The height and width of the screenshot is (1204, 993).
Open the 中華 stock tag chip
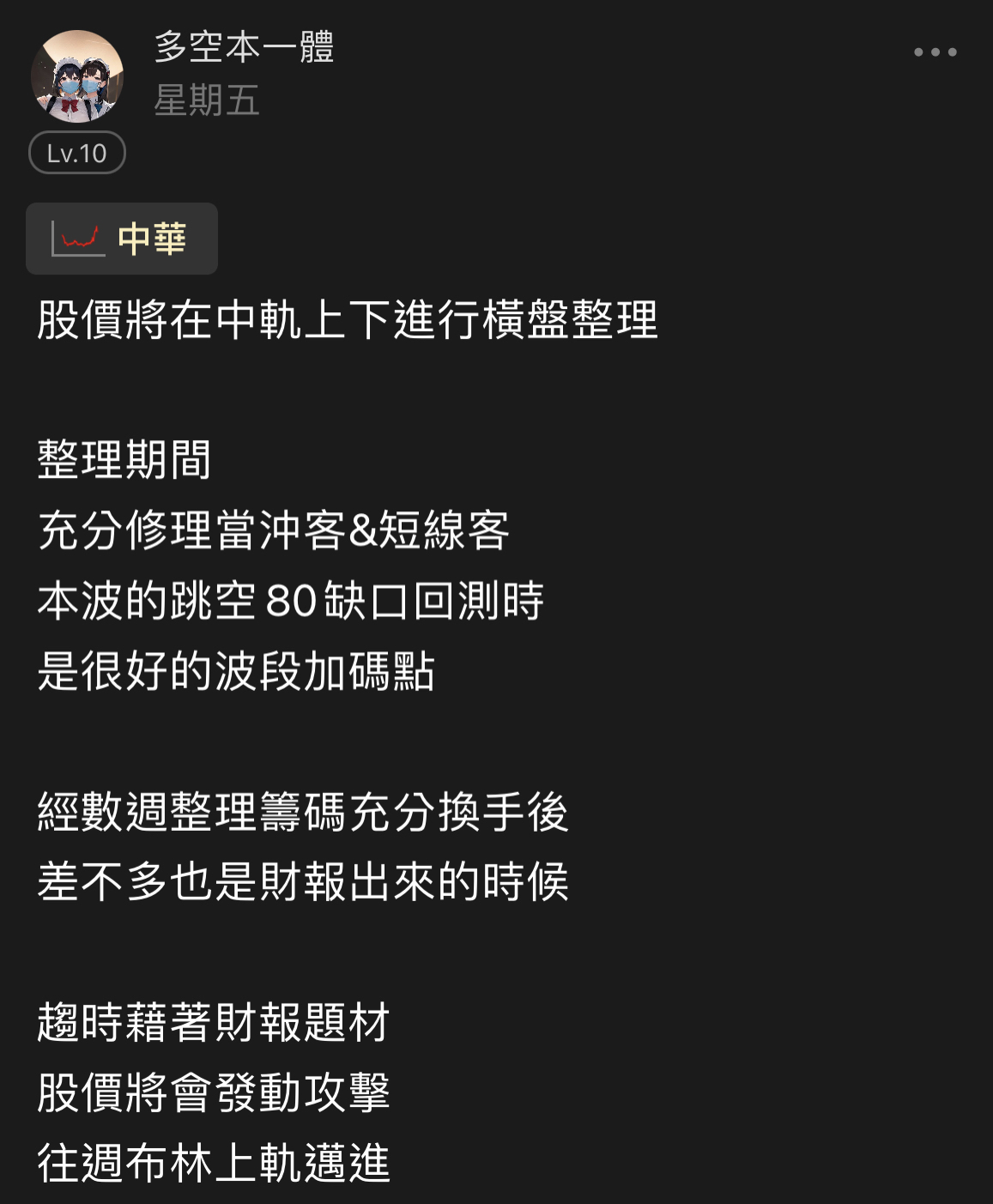[x=122, y=239]
